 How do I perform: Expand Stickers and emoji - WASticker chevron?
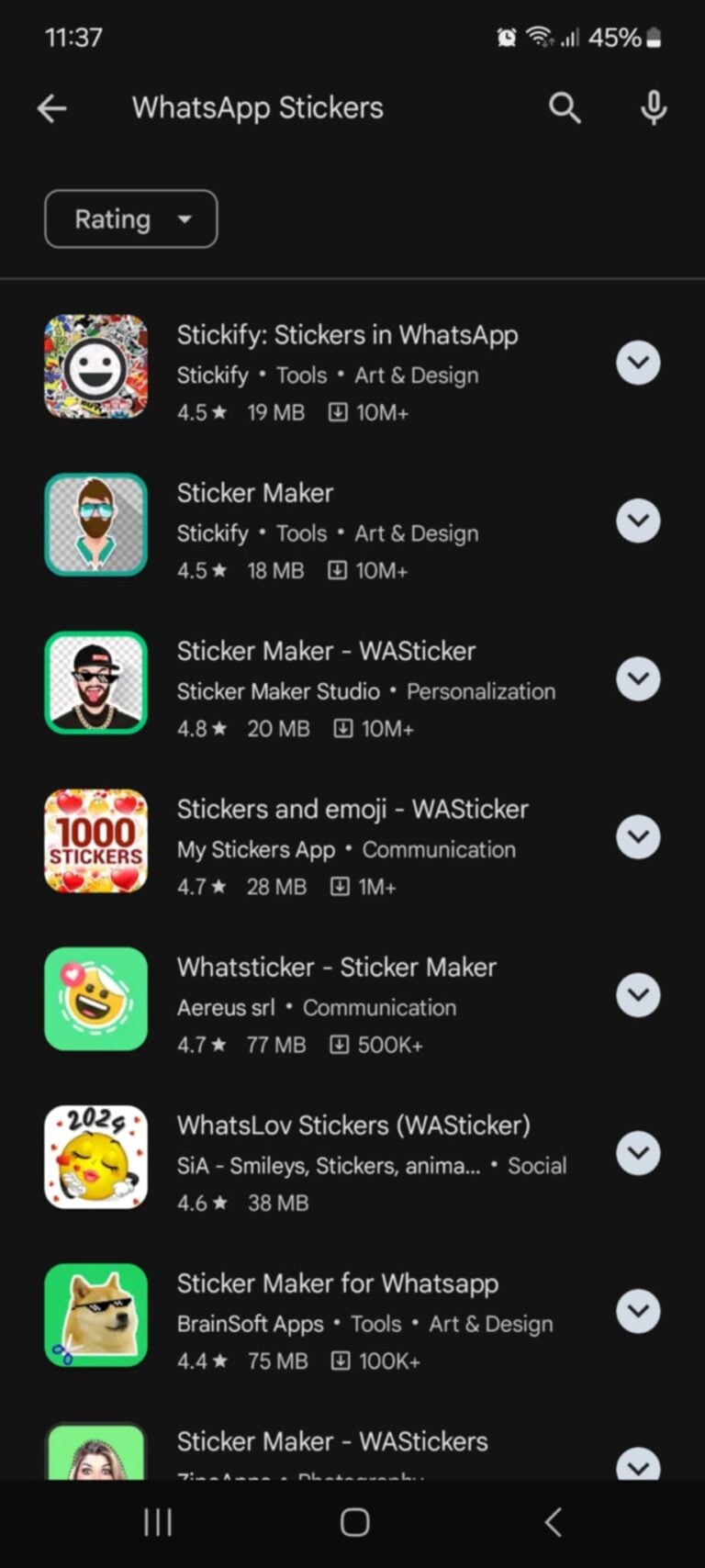pyautogui.click(x=638, y=836)
